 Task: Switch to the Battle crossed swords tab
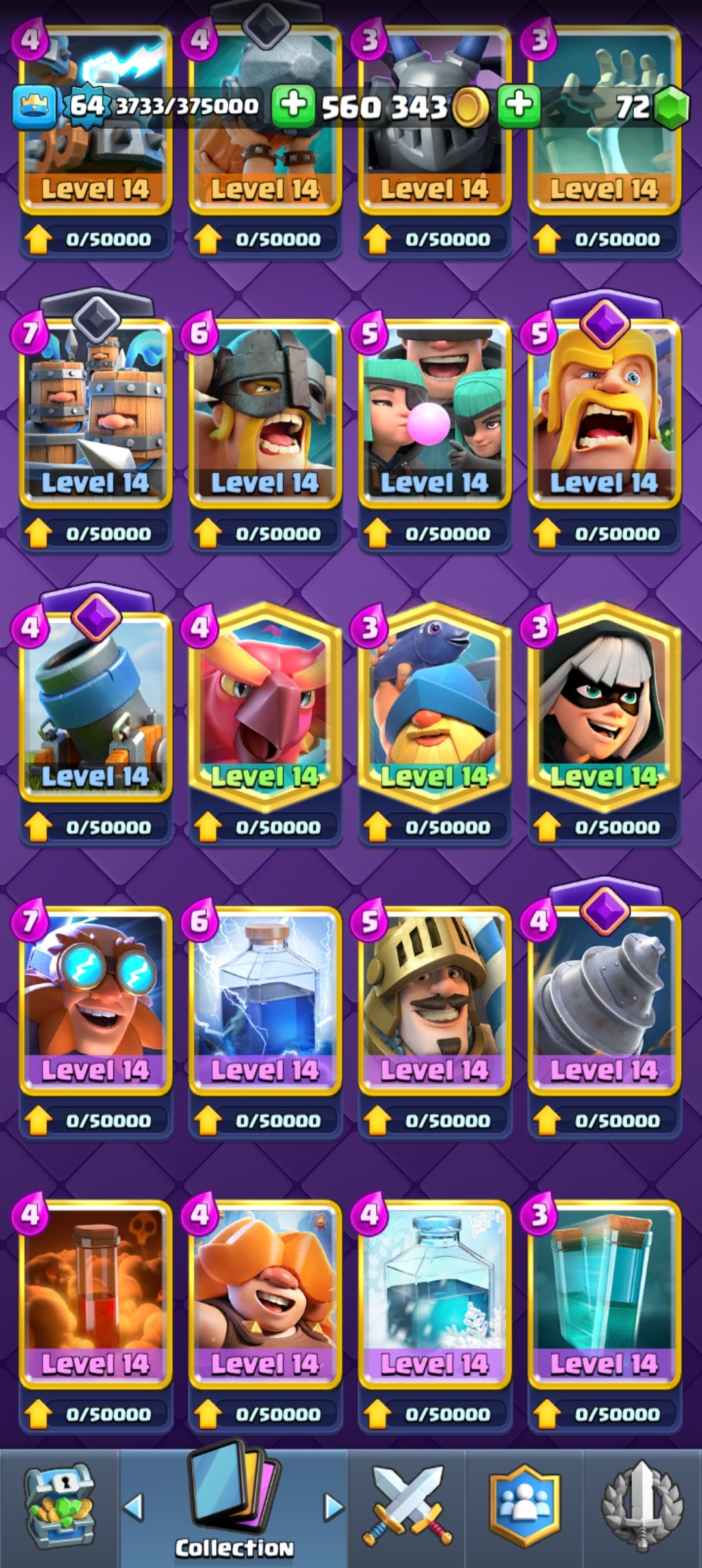(408, 1508)
